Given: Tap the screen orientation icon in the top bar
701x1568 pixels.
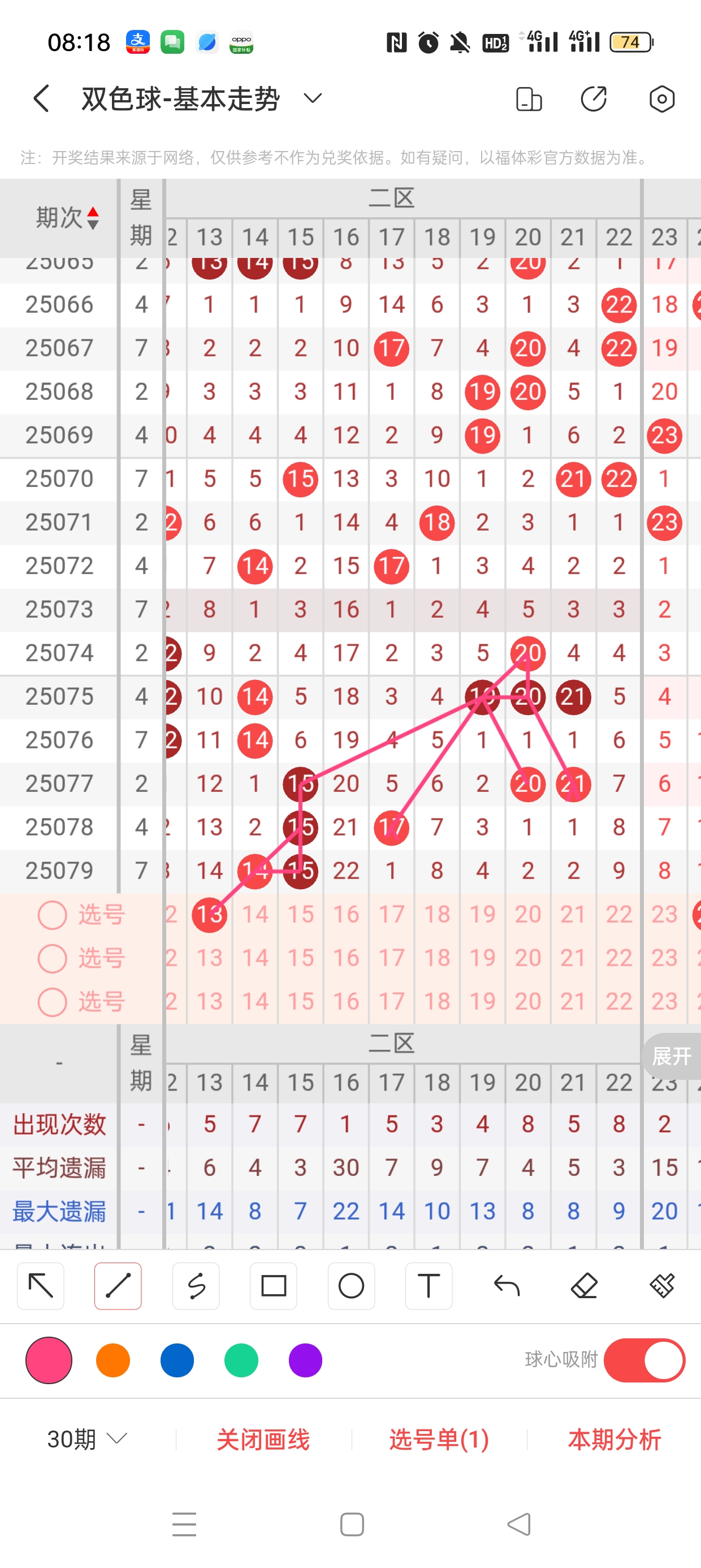Looking at the screenshot, I should pyautogui.click(x=528, y=98).
